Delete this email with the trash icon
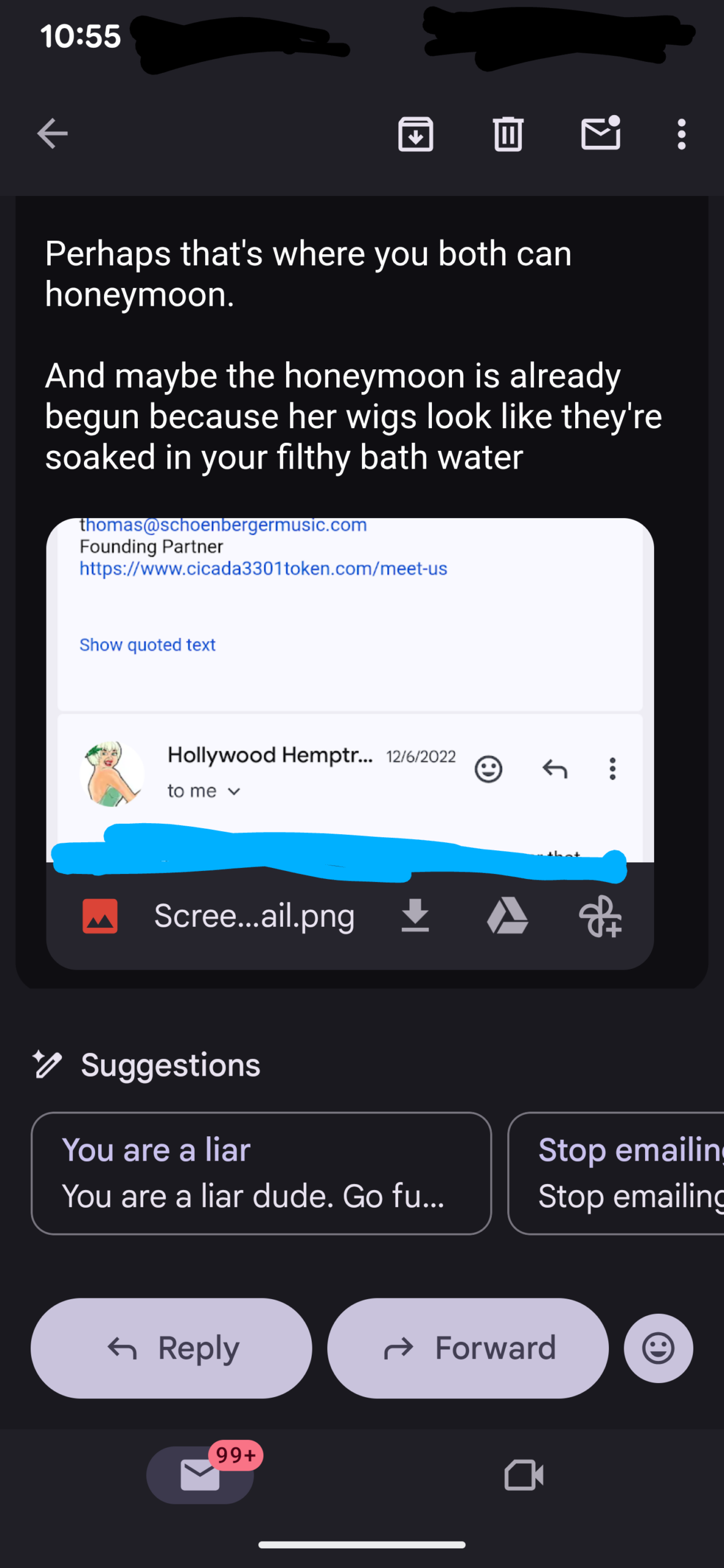This screenshot has height=1568, width=724. (508, 134)
